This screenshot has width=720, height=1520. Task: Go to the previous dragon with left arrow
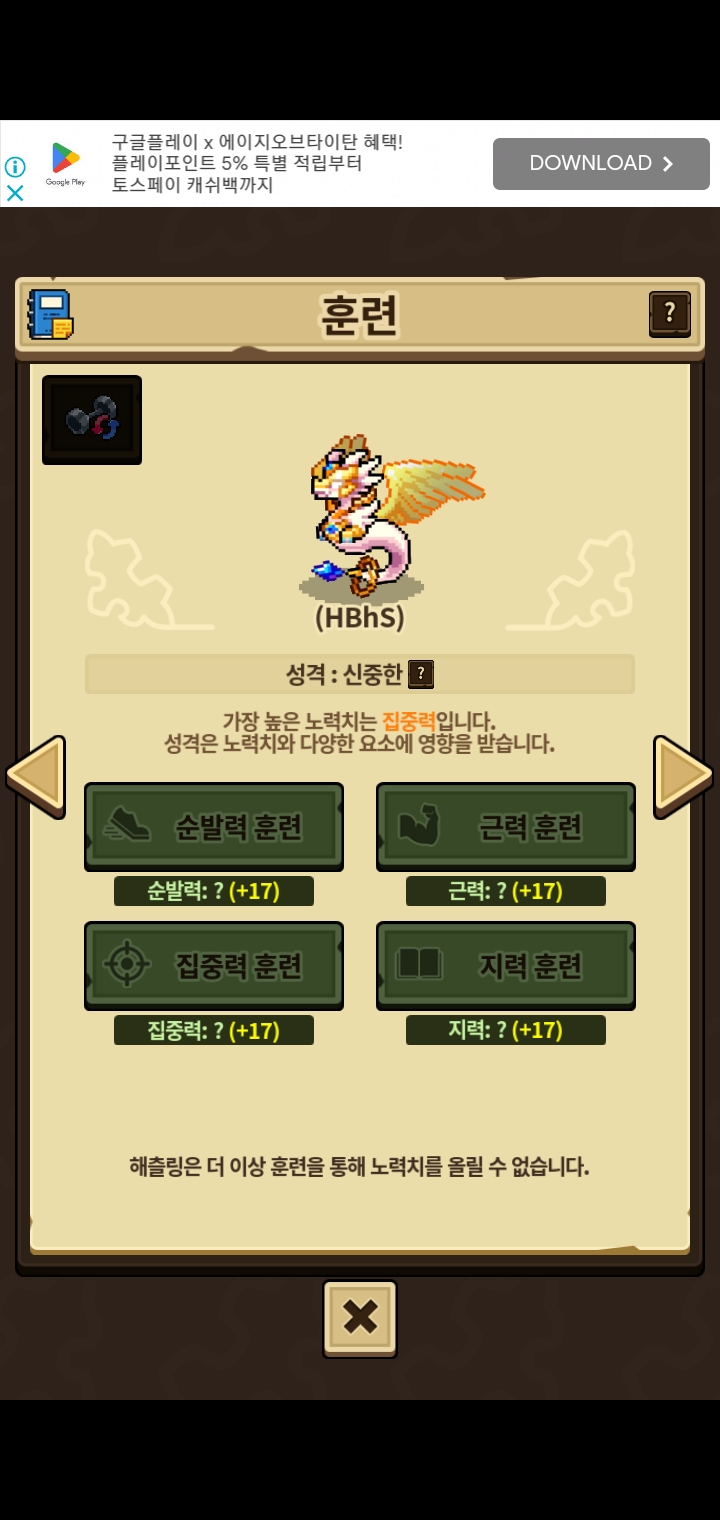point(36,776)
